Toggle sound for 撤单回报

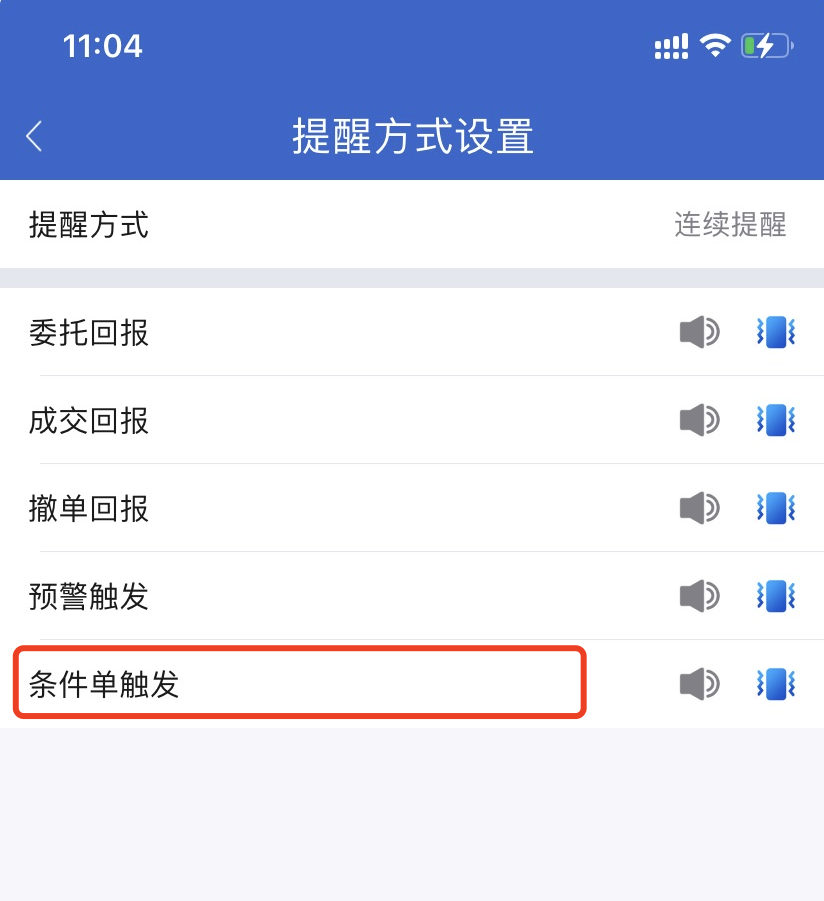tap(699, 508)
